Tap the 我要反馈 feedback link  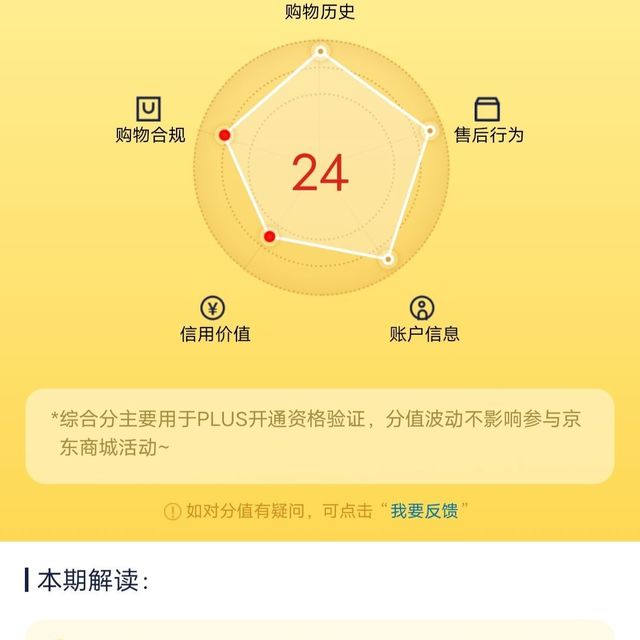(x=424, y=511)
